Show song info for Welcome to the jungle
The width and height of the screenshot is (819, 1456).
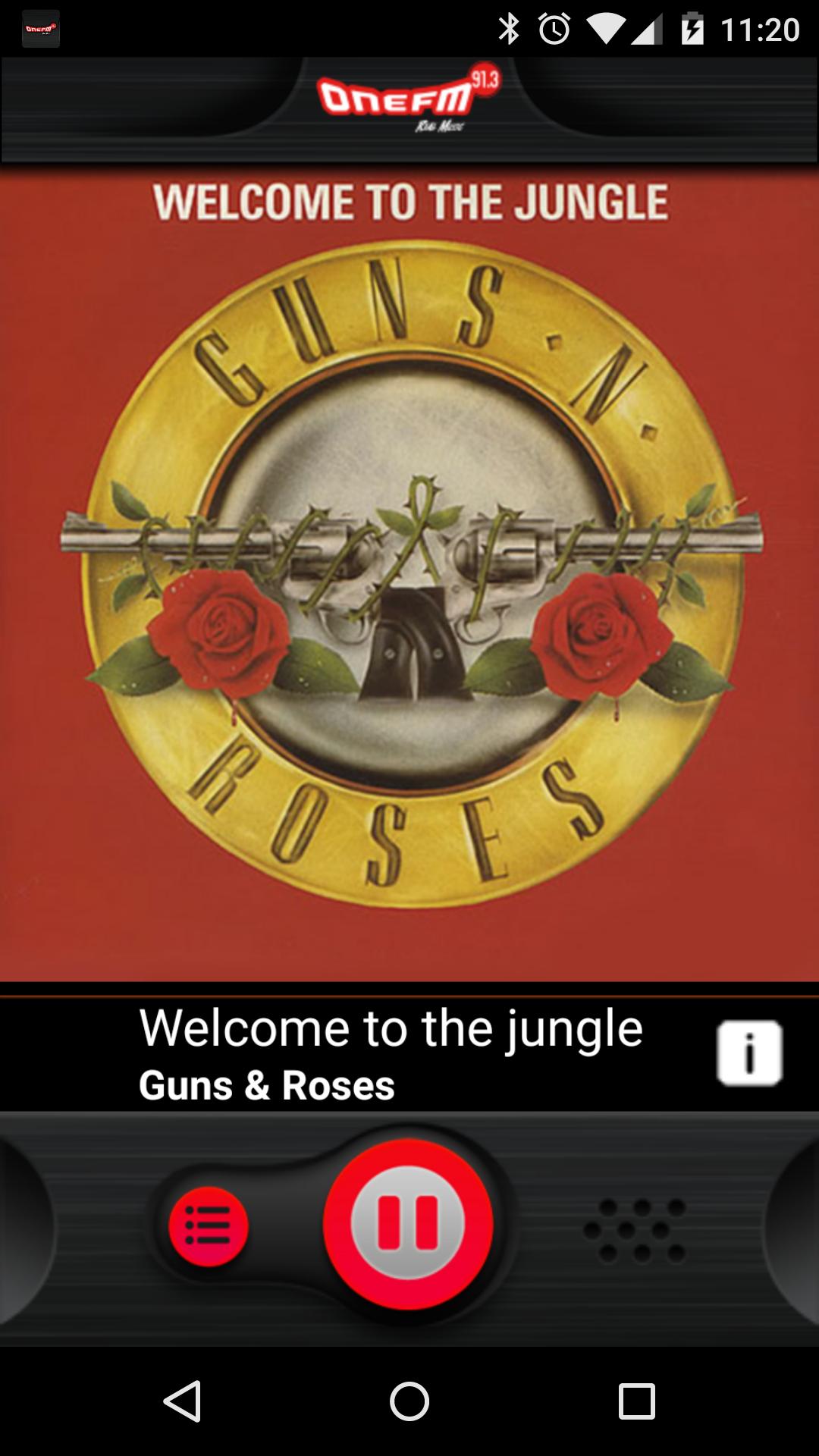749,1053
